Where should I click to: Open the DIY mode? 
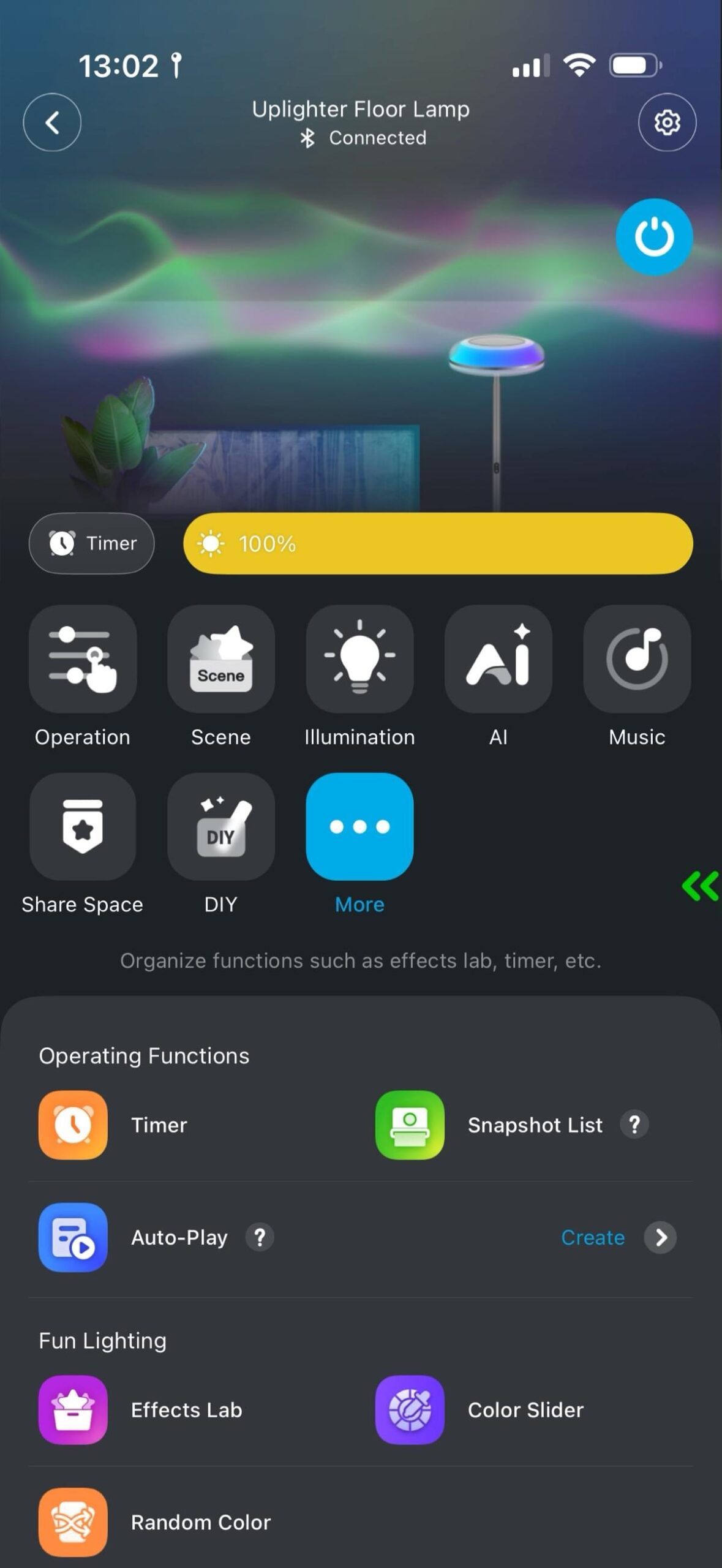(221, 844)
